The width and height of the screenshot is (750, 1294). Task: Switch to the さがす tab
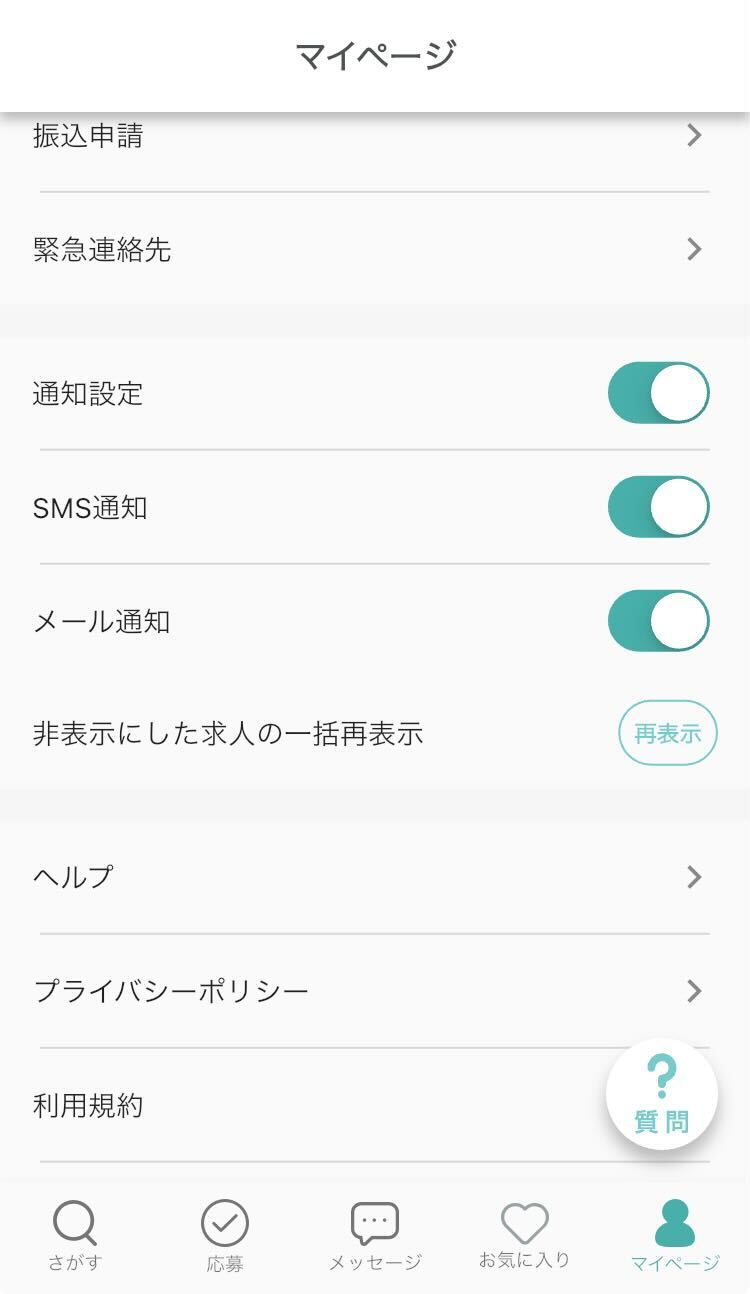75,1236
